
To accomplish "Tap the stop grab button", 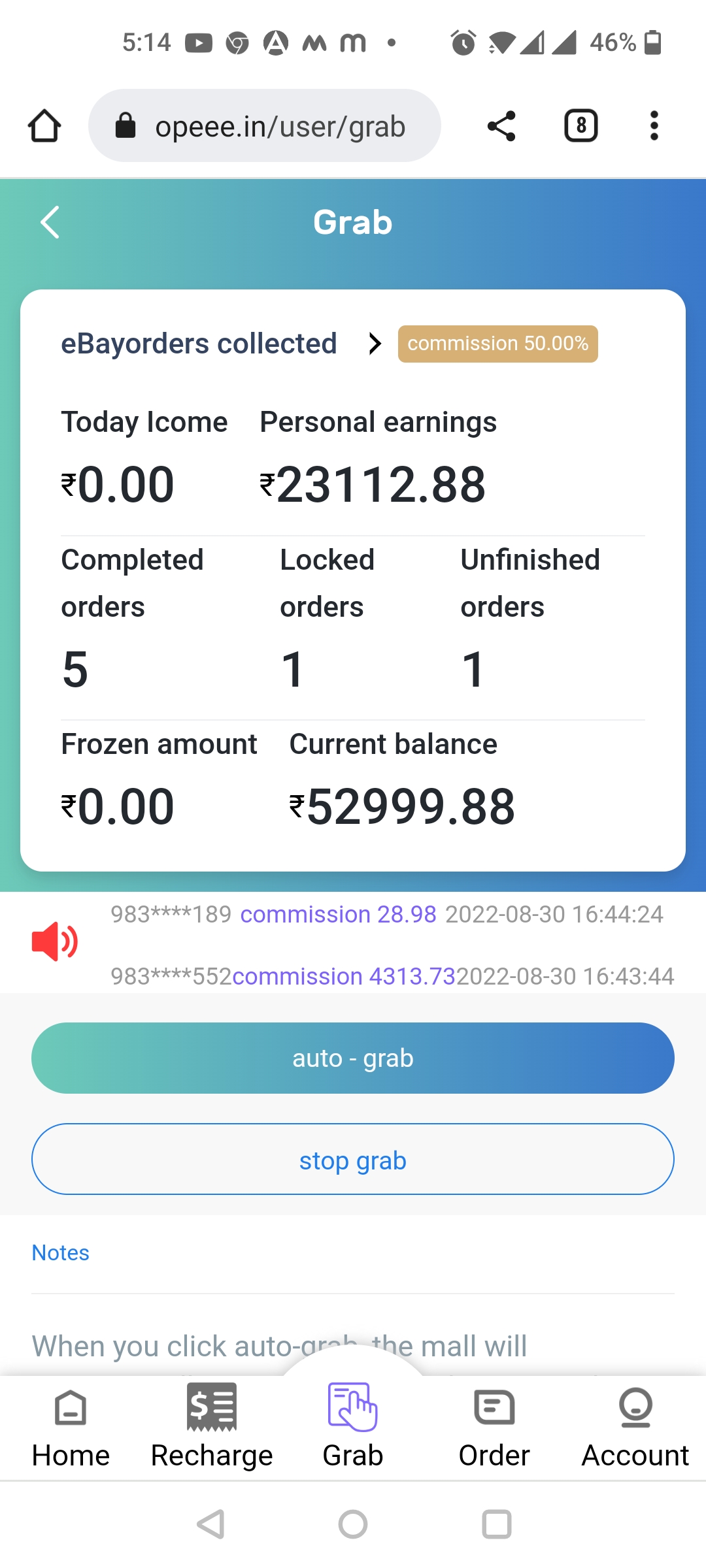I will click(x=353, y=1160).
